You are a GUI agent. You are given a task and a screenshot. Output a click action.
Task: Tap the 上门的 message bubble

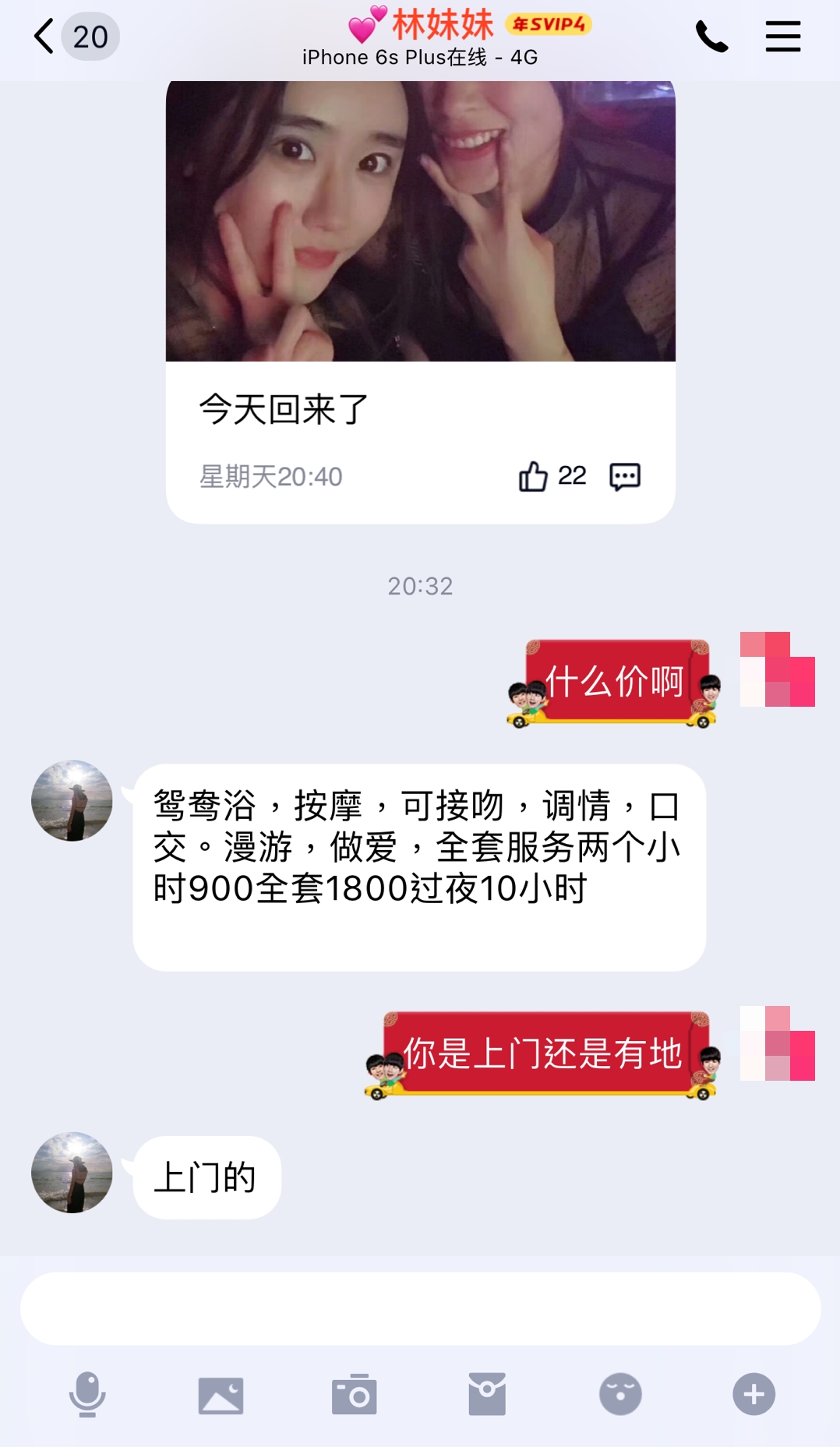tap(206, 1177)
